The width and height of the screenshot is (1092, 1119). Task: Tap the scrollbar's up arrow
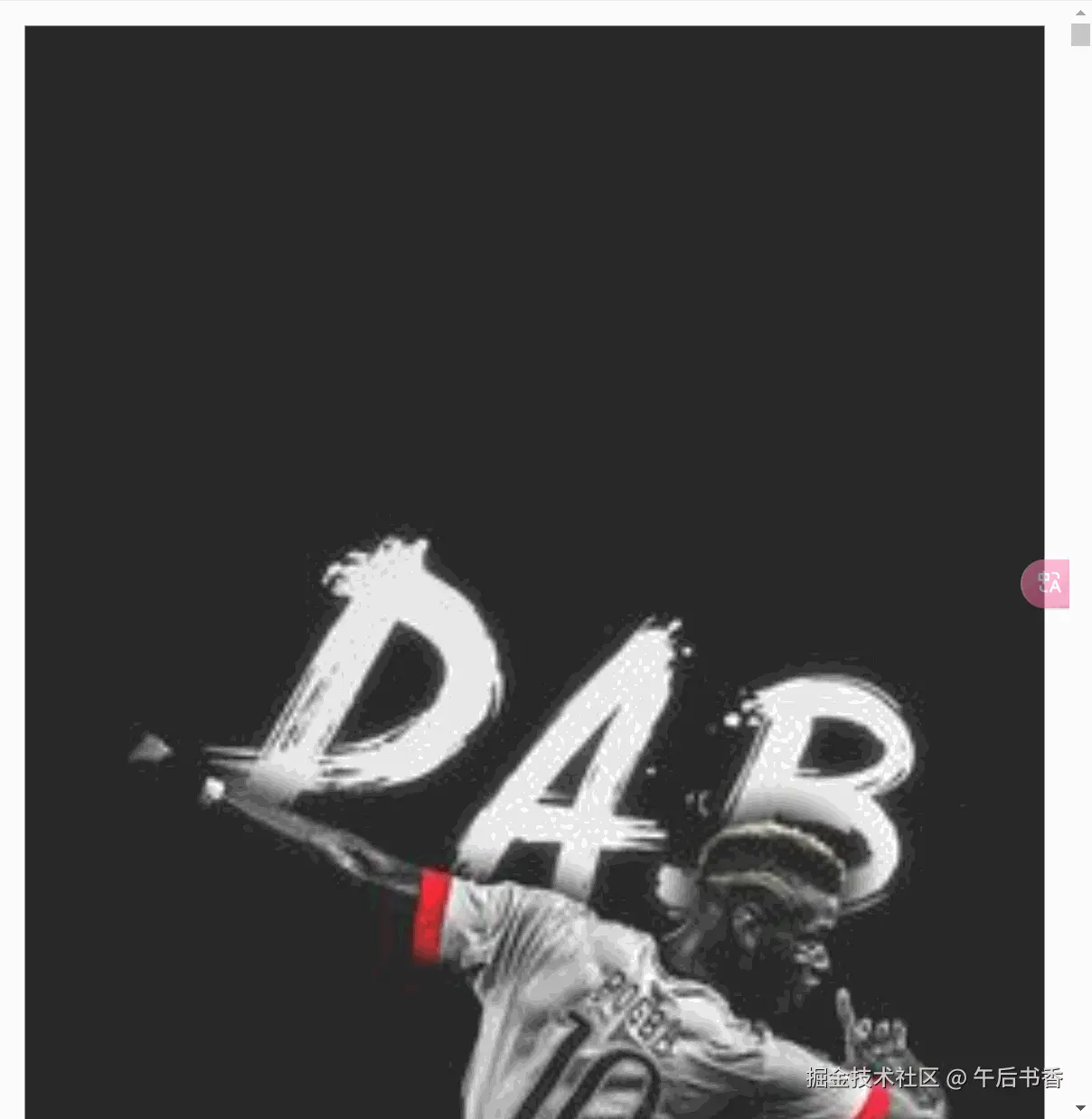click(1080, 13)
